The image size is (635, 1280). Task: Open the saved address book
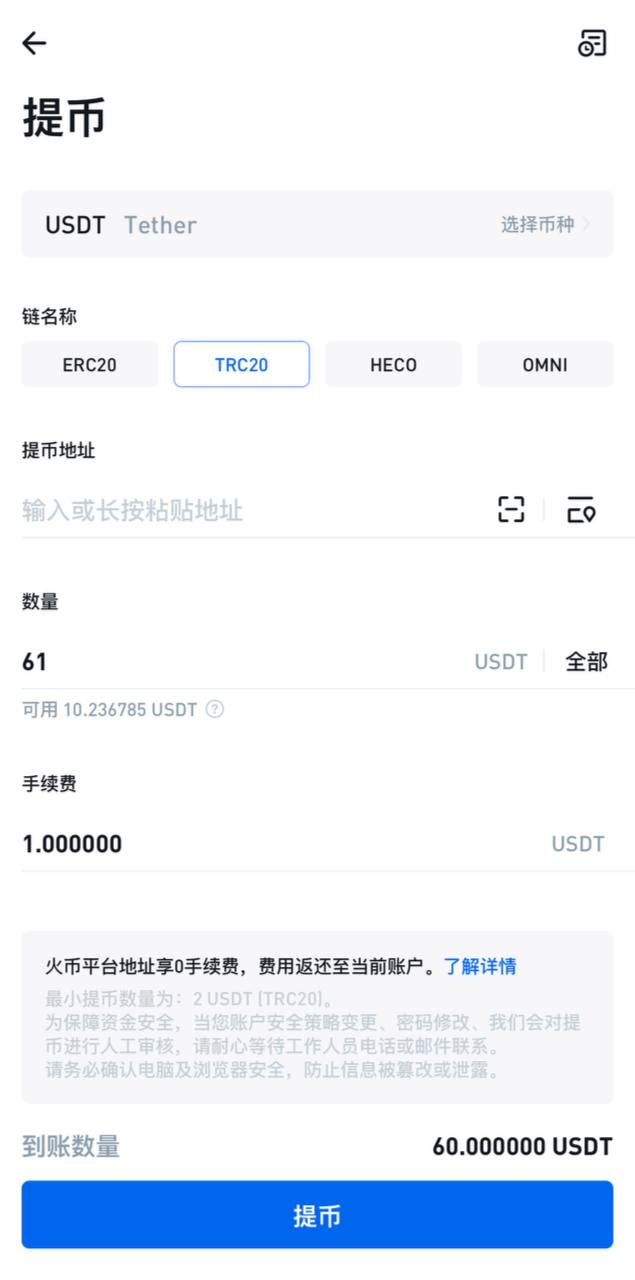click(x=581, y=510)
